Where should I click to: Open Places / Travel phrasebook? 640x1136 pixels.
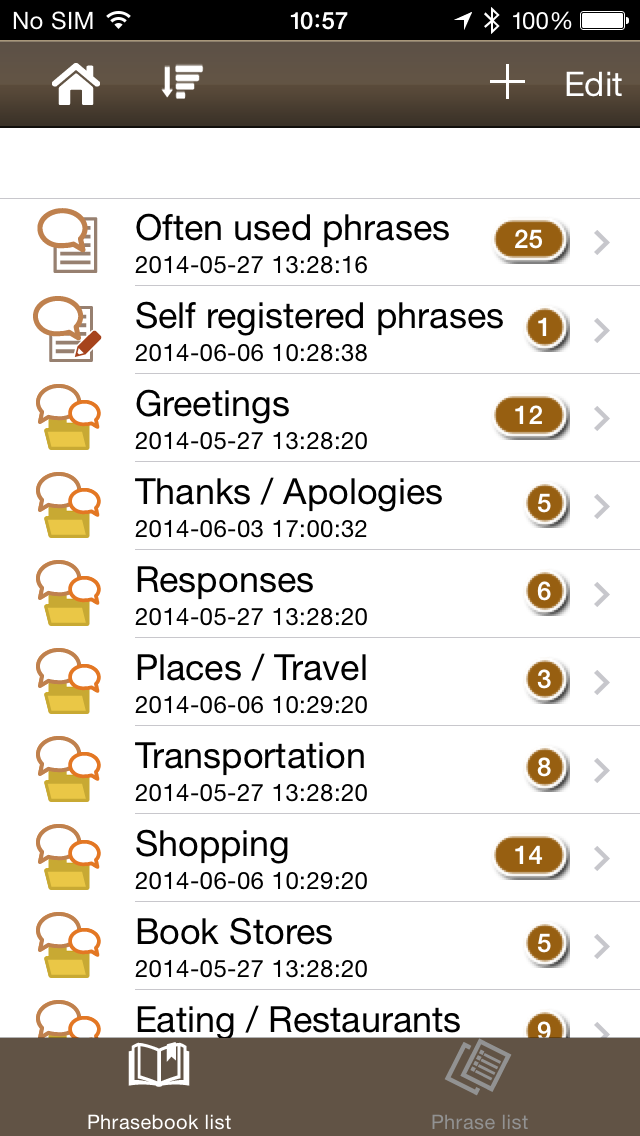point(320,682)
